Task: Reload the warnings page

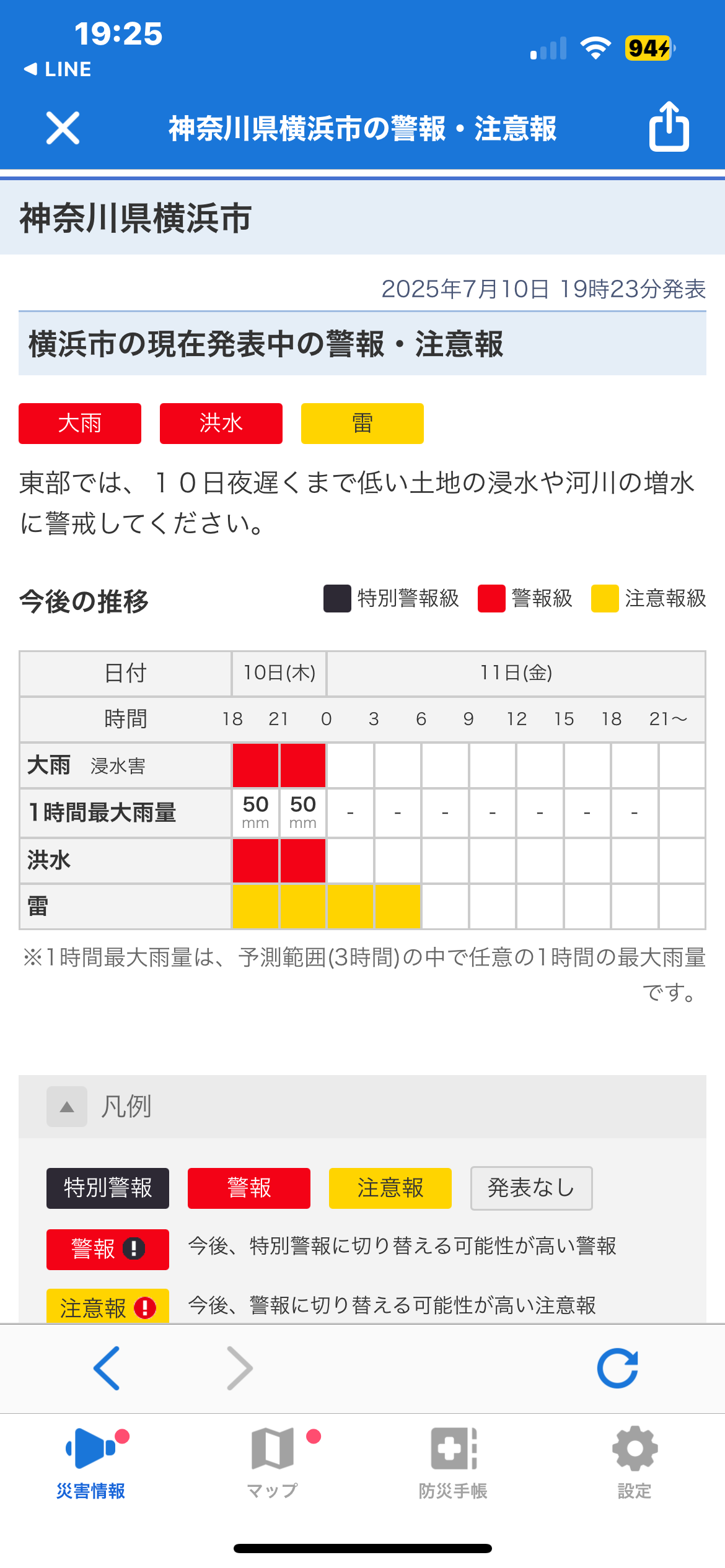Action: pos(618,1368)
